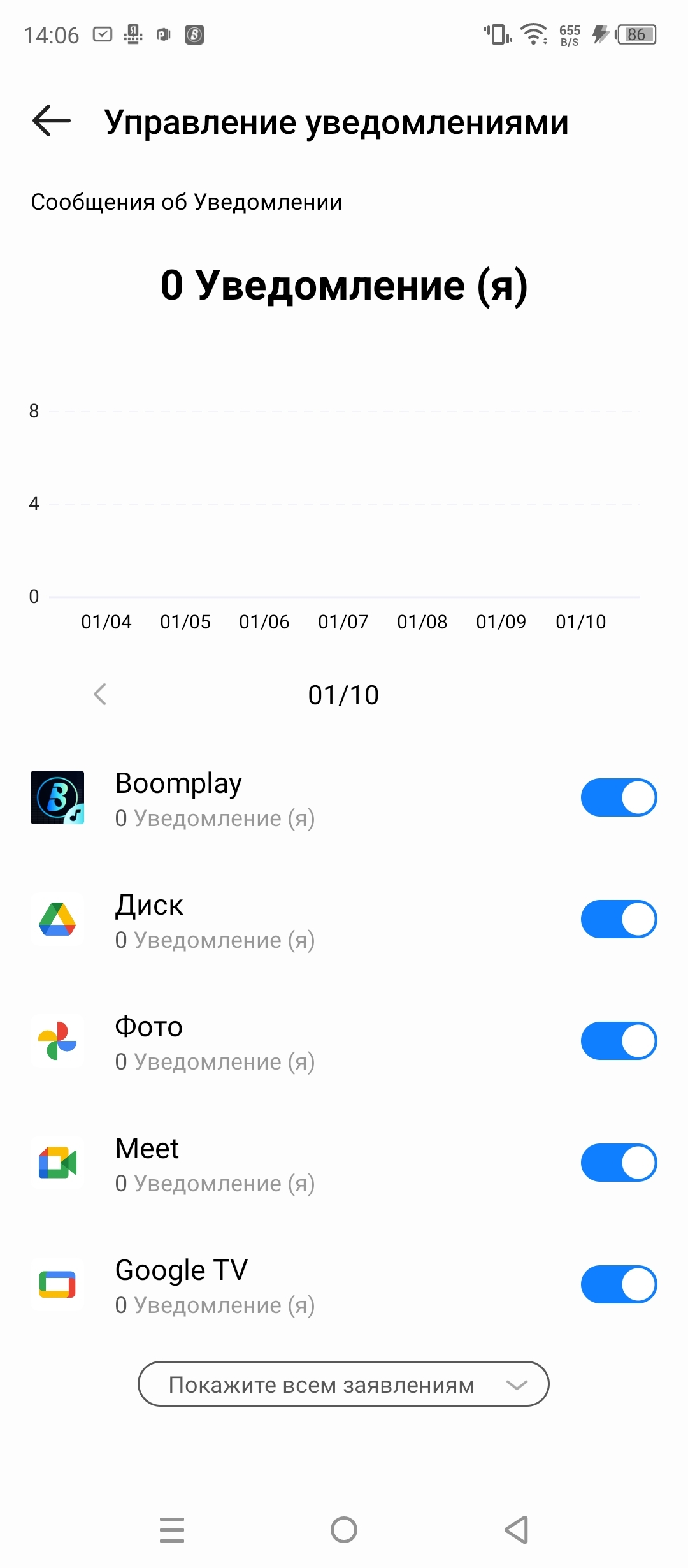
Task: Expand the Покажите всем заявлениям list
Action: click(343, 1384)
